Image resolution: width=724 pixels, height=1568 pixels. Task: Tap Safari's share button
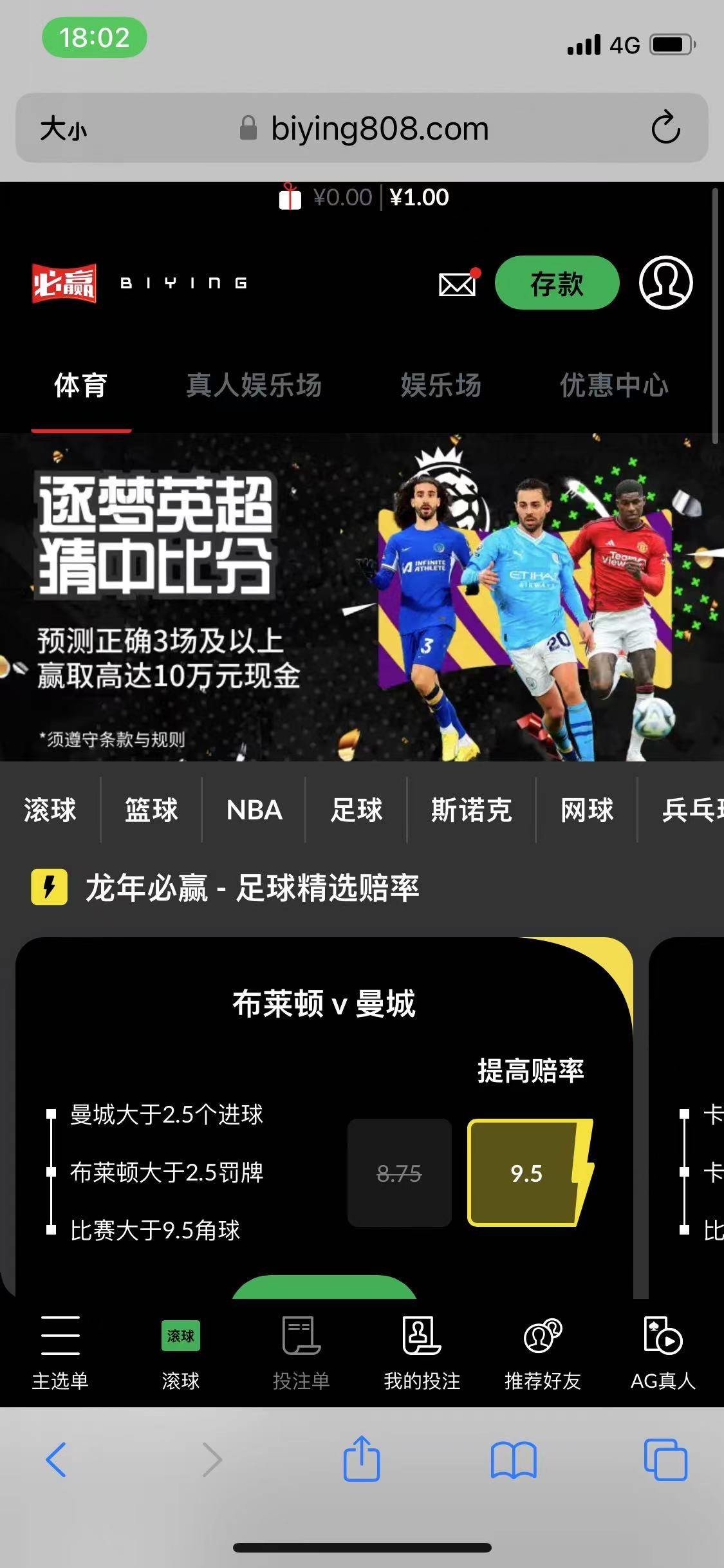362,1459
